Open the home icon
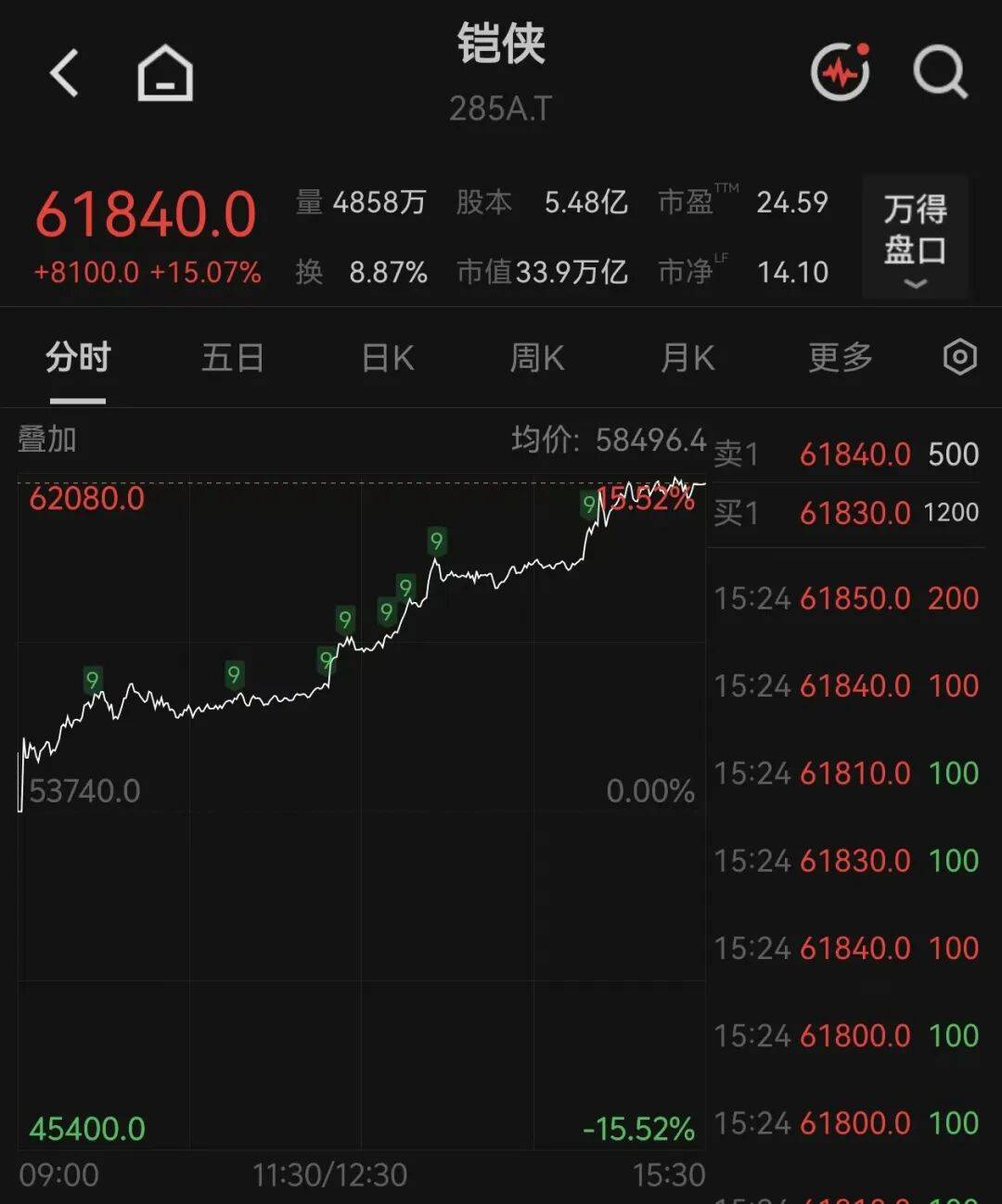The image size is (1002, 1204). pyautogui.click(x=165, y=73)
